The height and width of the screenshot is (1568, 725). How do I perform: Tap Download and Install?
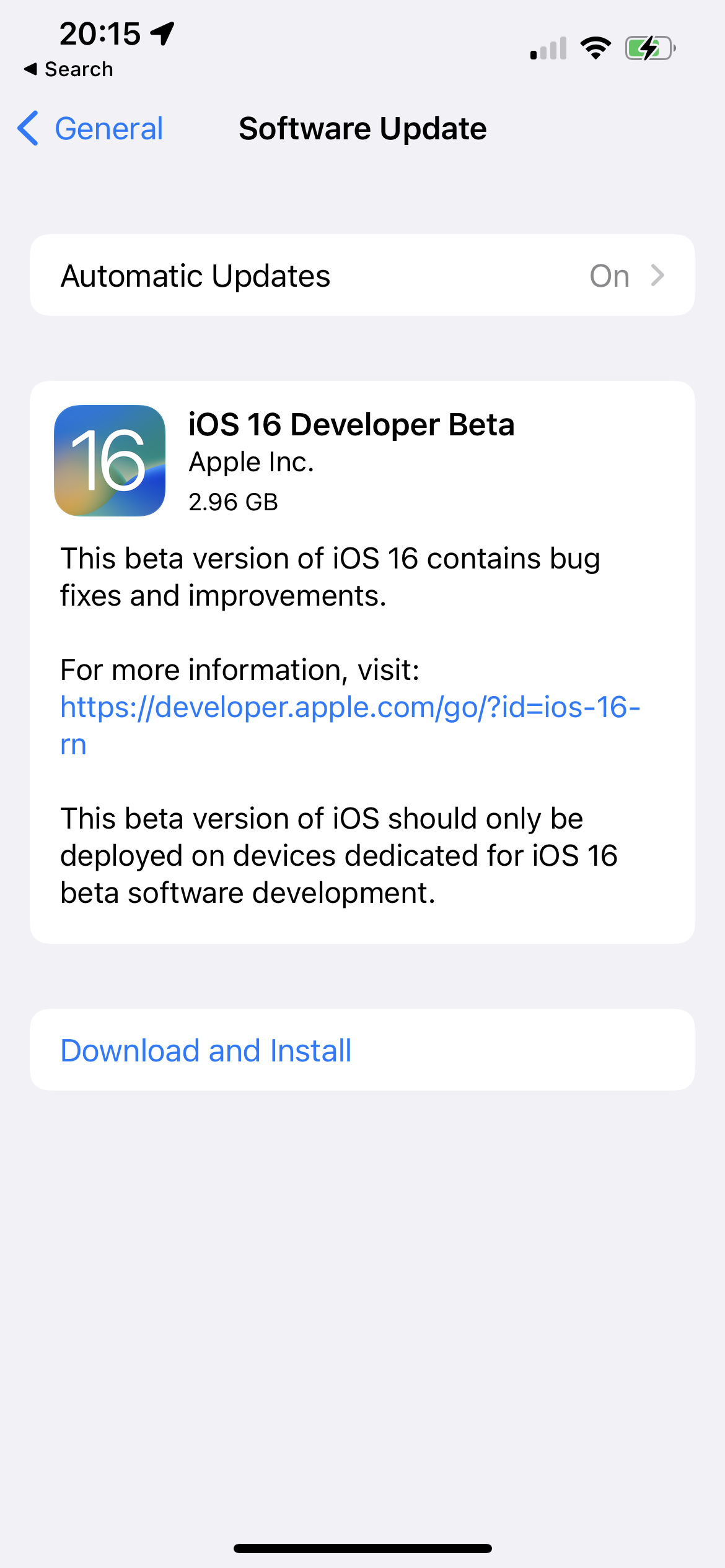pyautogui.click(x=362, y=1050)
